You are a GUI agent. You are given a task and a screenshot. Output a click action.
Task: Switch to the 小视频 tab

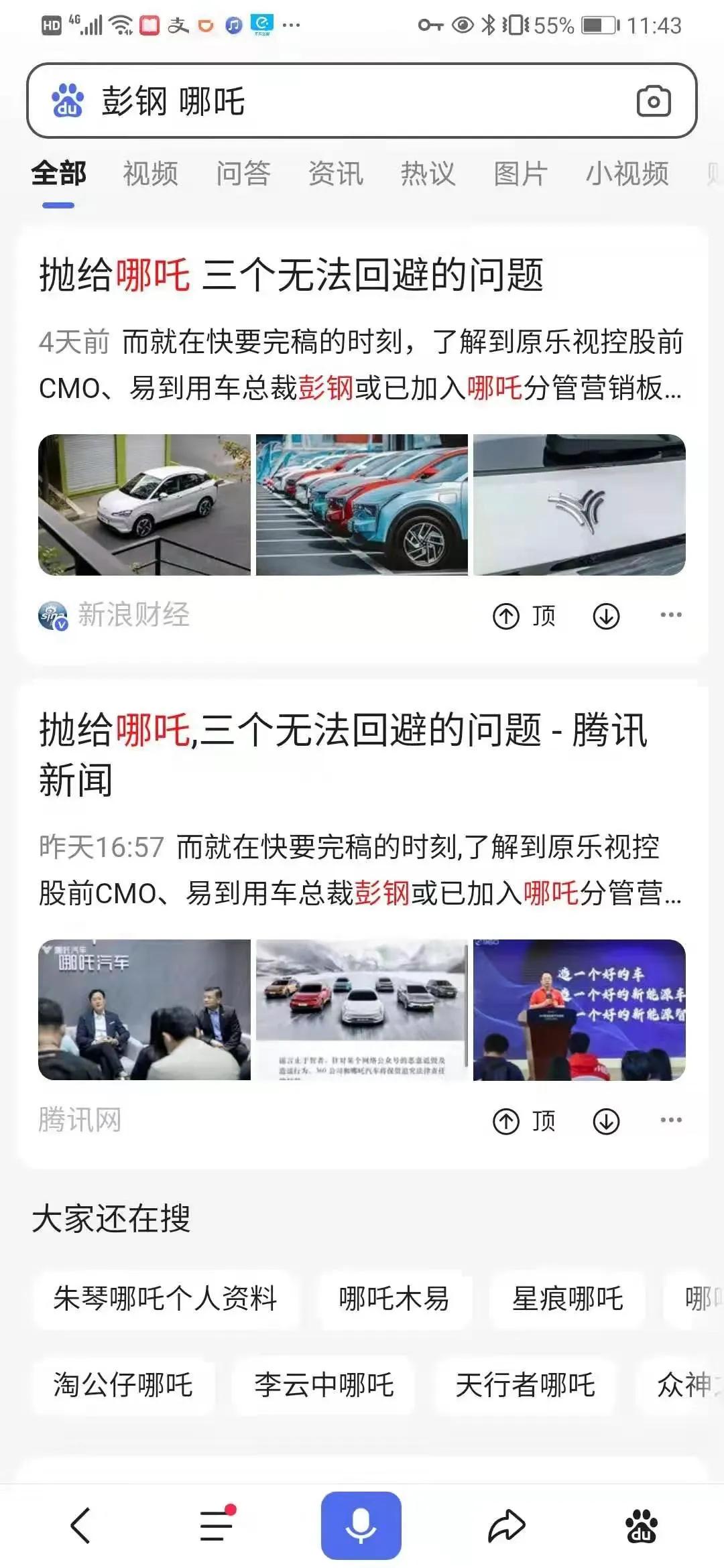point(627,174)
